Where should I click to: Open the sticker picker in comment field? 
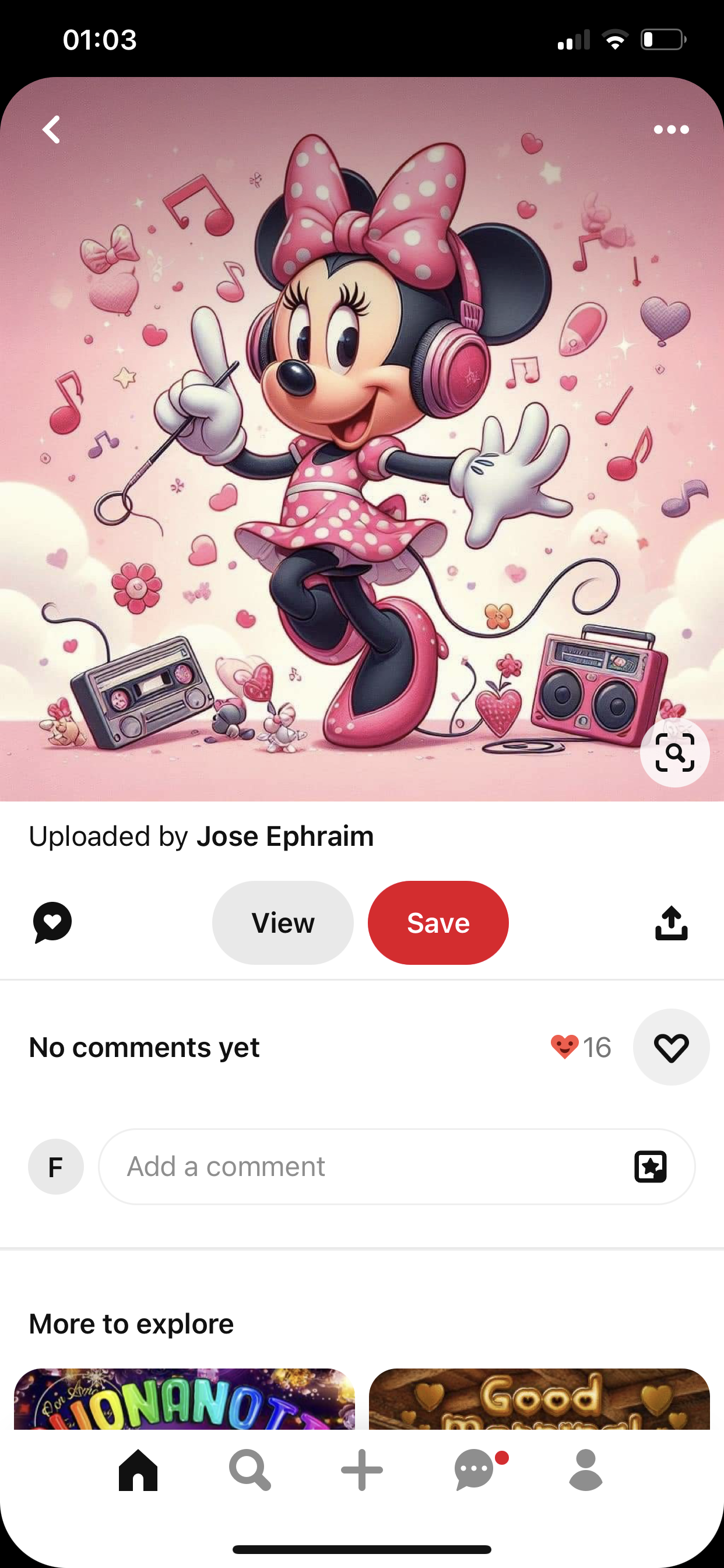click(x=651, y=1166)
